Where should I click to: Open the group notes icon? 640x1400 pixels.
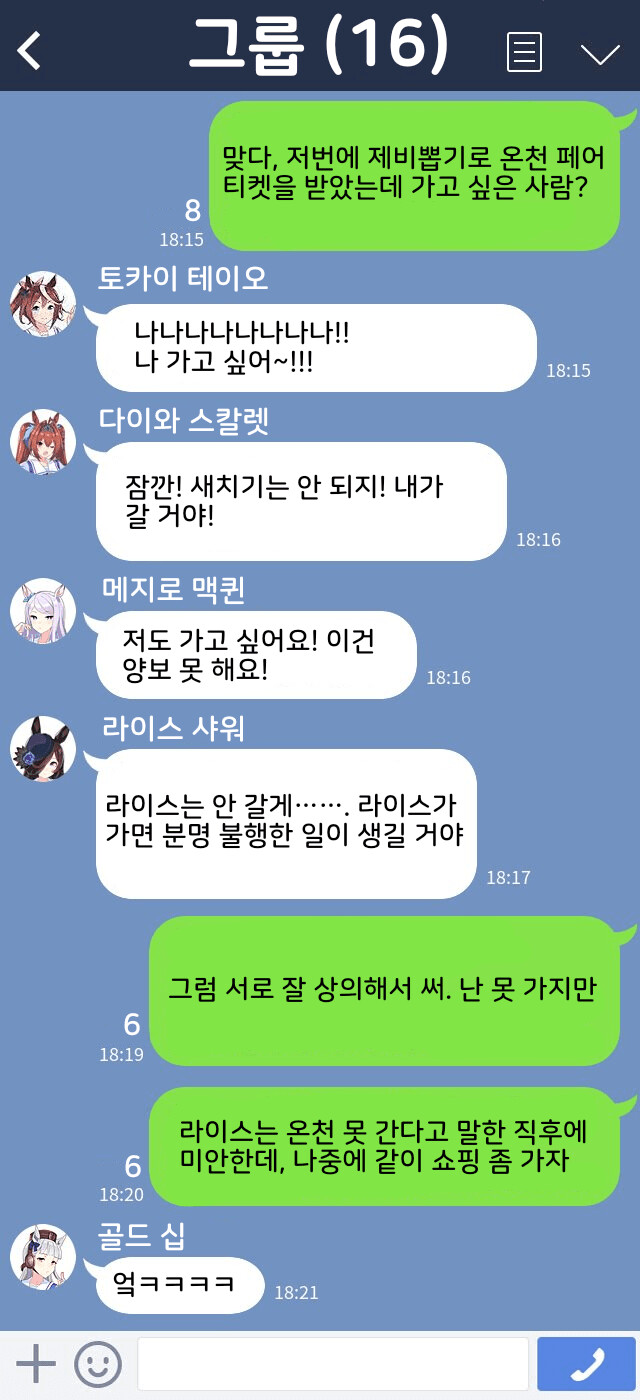click(x=524, y=51)
